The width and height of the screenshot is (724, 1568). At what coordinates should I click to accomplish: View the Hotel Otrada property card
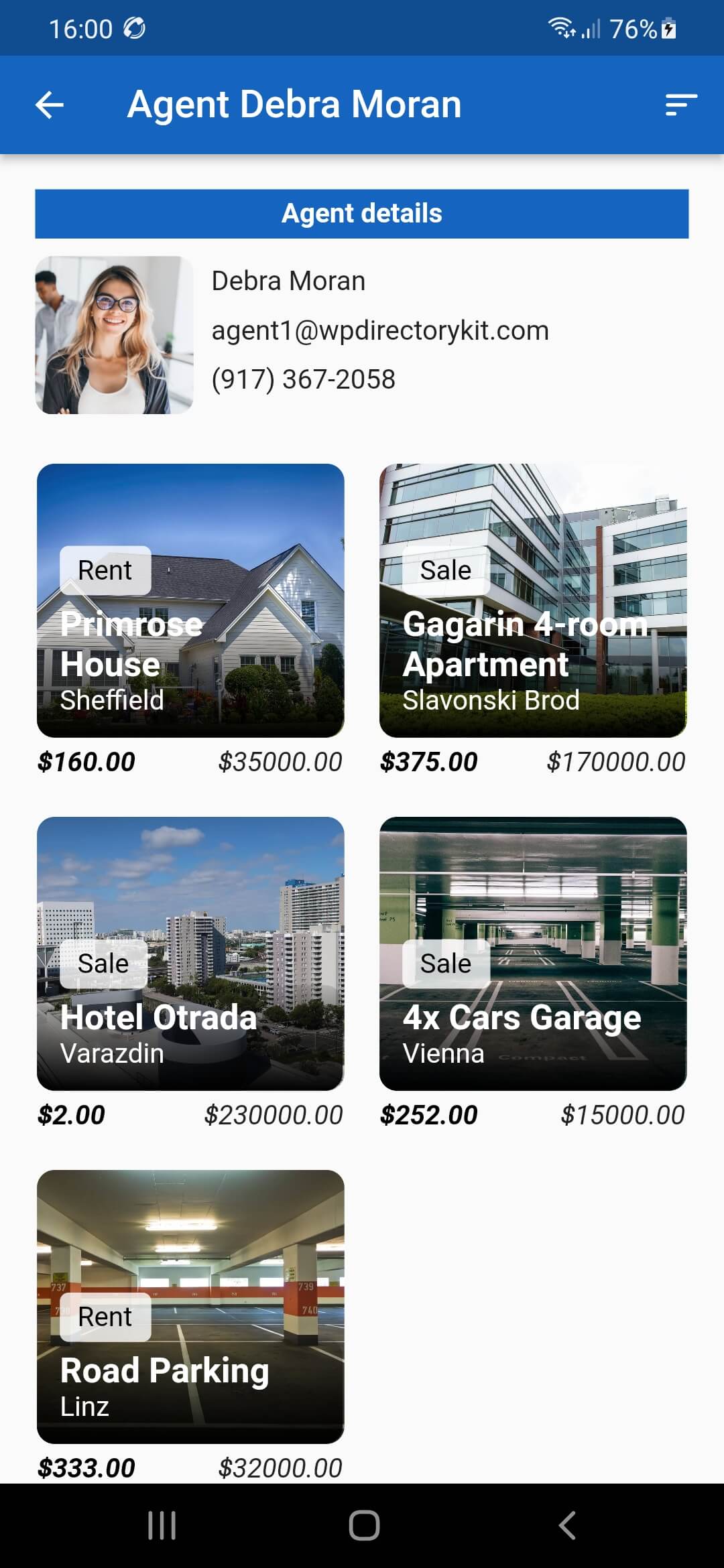190,953
